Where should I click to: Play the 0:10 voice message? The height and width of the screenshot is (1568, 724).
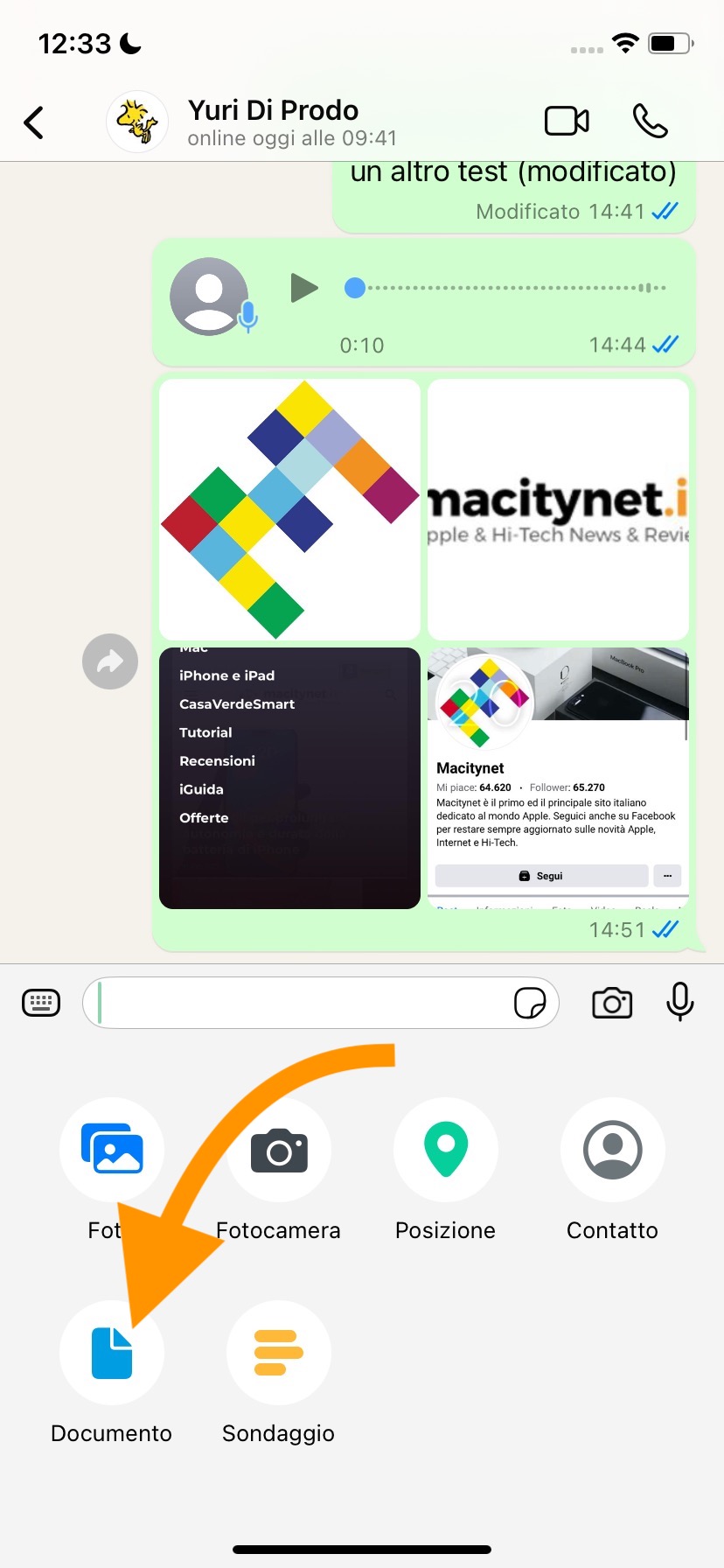pyautogui.click(x=303, y=288)
